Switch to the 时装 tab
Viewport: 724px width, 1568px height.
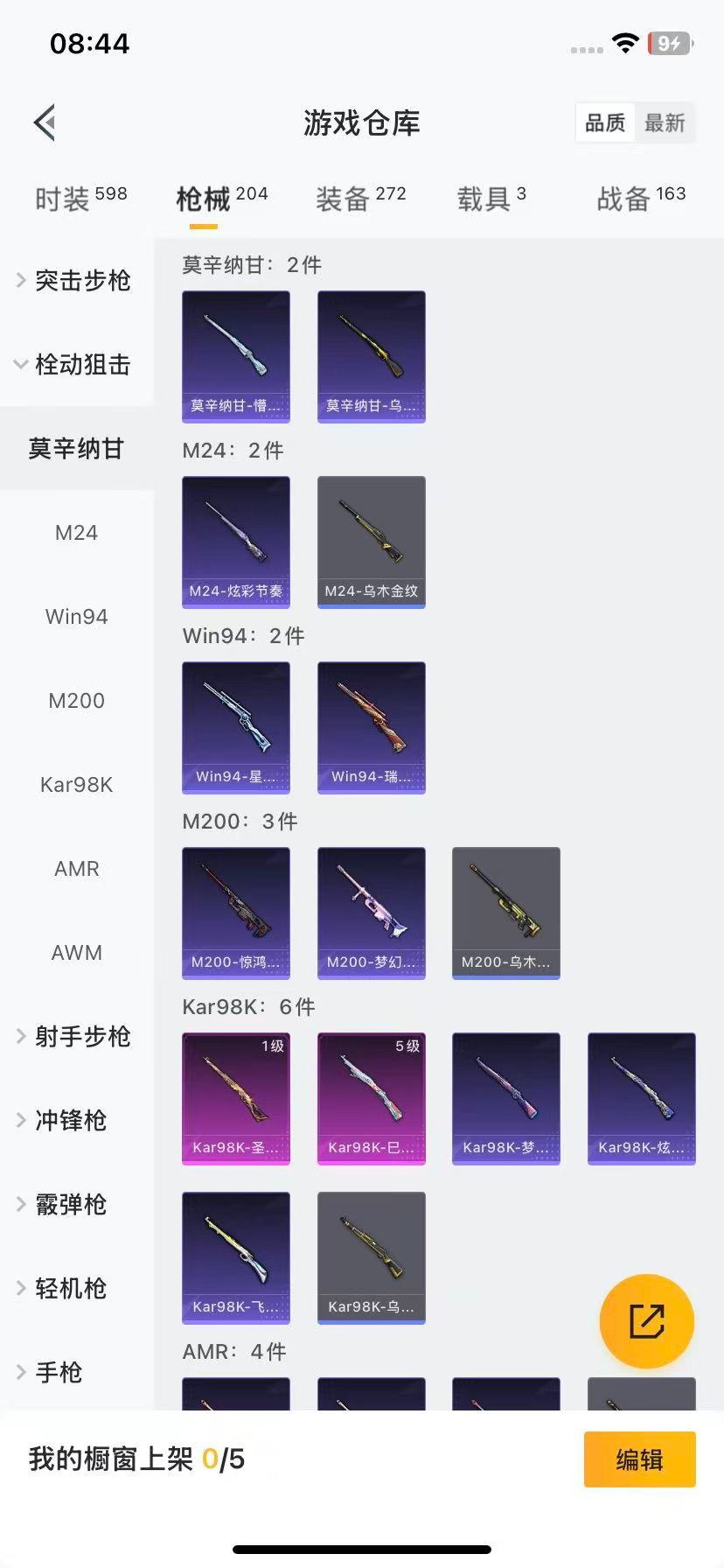pos(80,199)
